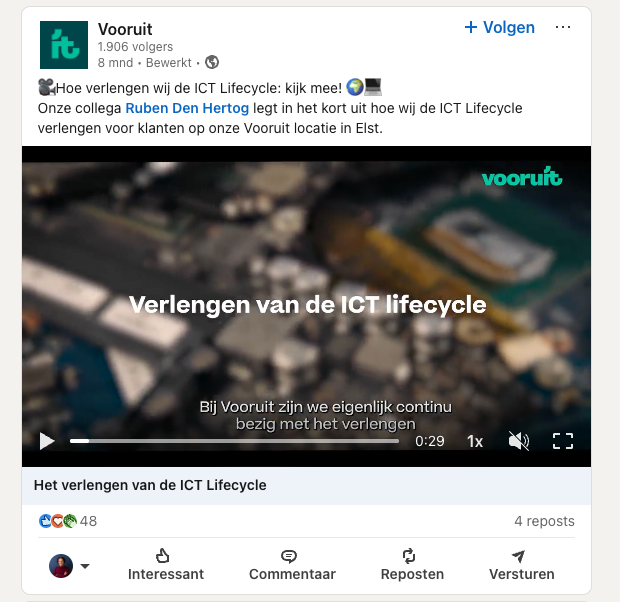Change playback speed from 1x

tap(475, 441)
